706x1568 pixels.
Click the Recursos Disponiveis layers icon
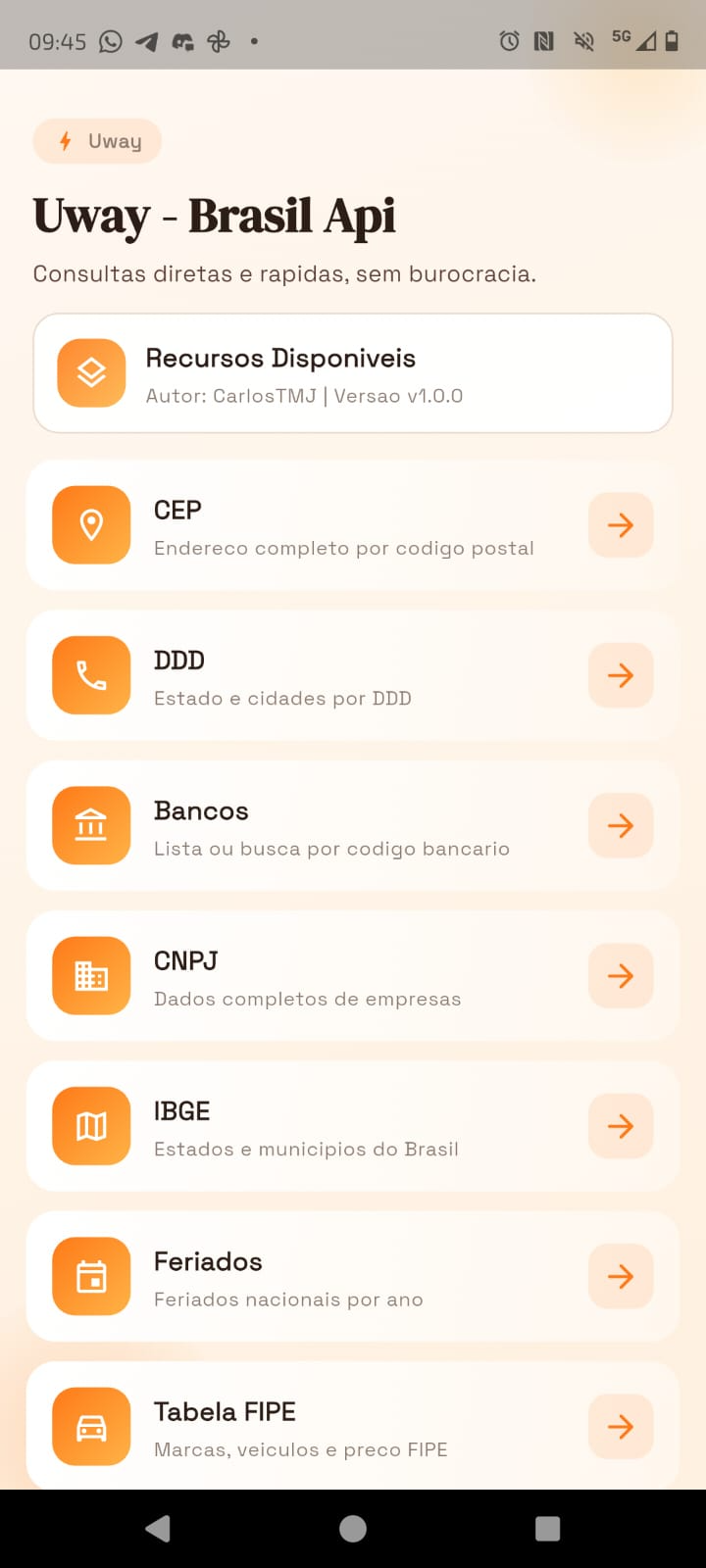[x=90, y=373]
